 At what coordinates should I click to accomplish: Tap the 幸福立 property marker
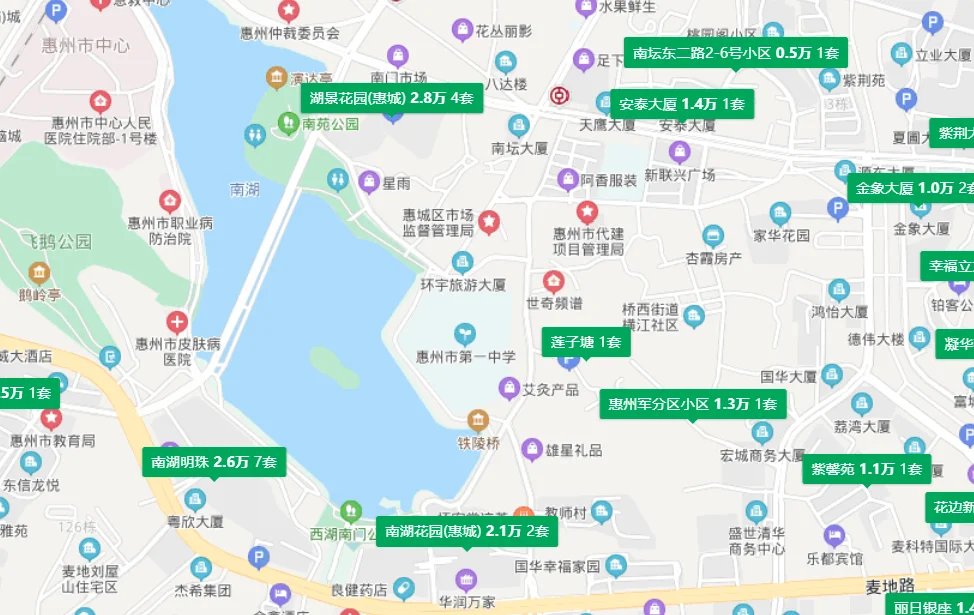click(948, 266)
